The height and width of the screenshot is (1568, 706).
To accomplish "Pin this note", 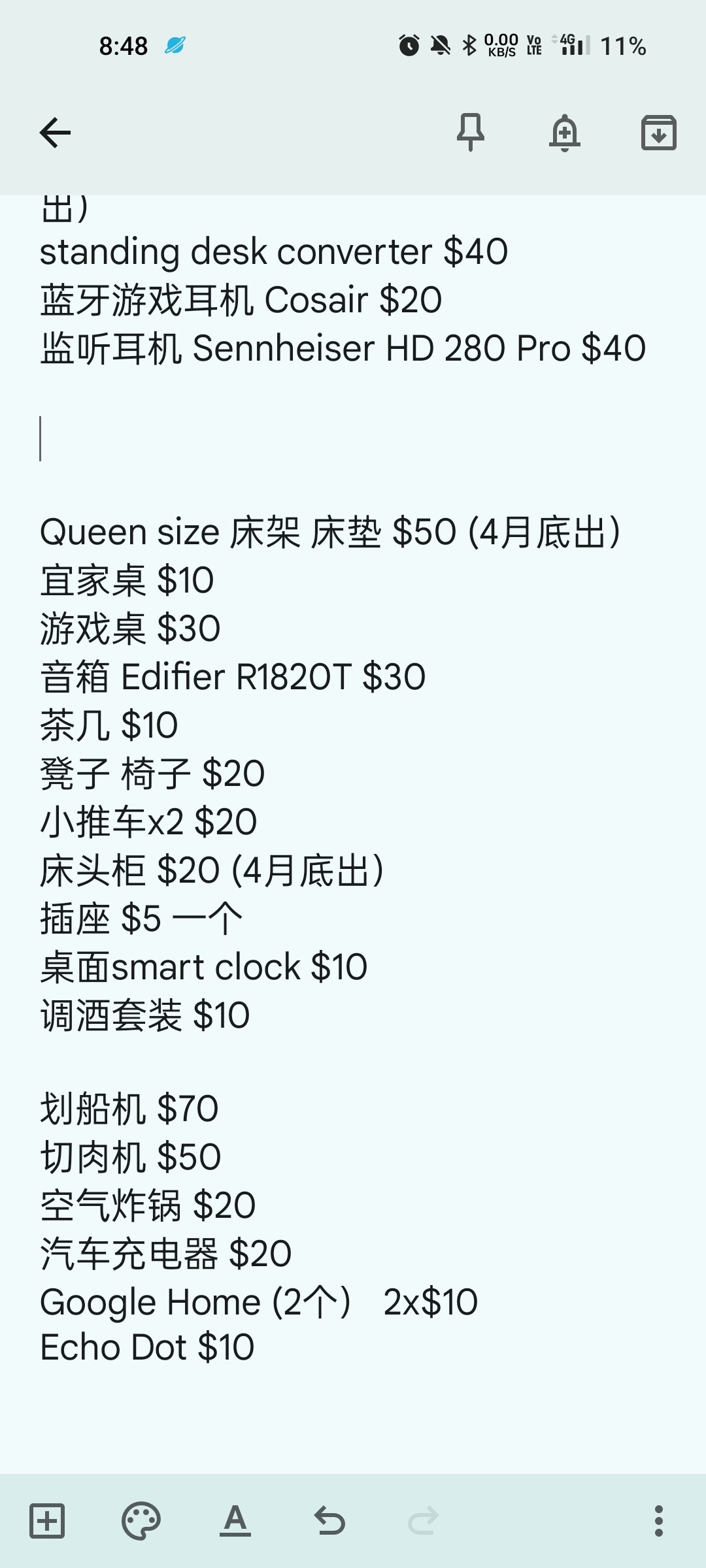I will pyautogui.click(x=470, y=133).
